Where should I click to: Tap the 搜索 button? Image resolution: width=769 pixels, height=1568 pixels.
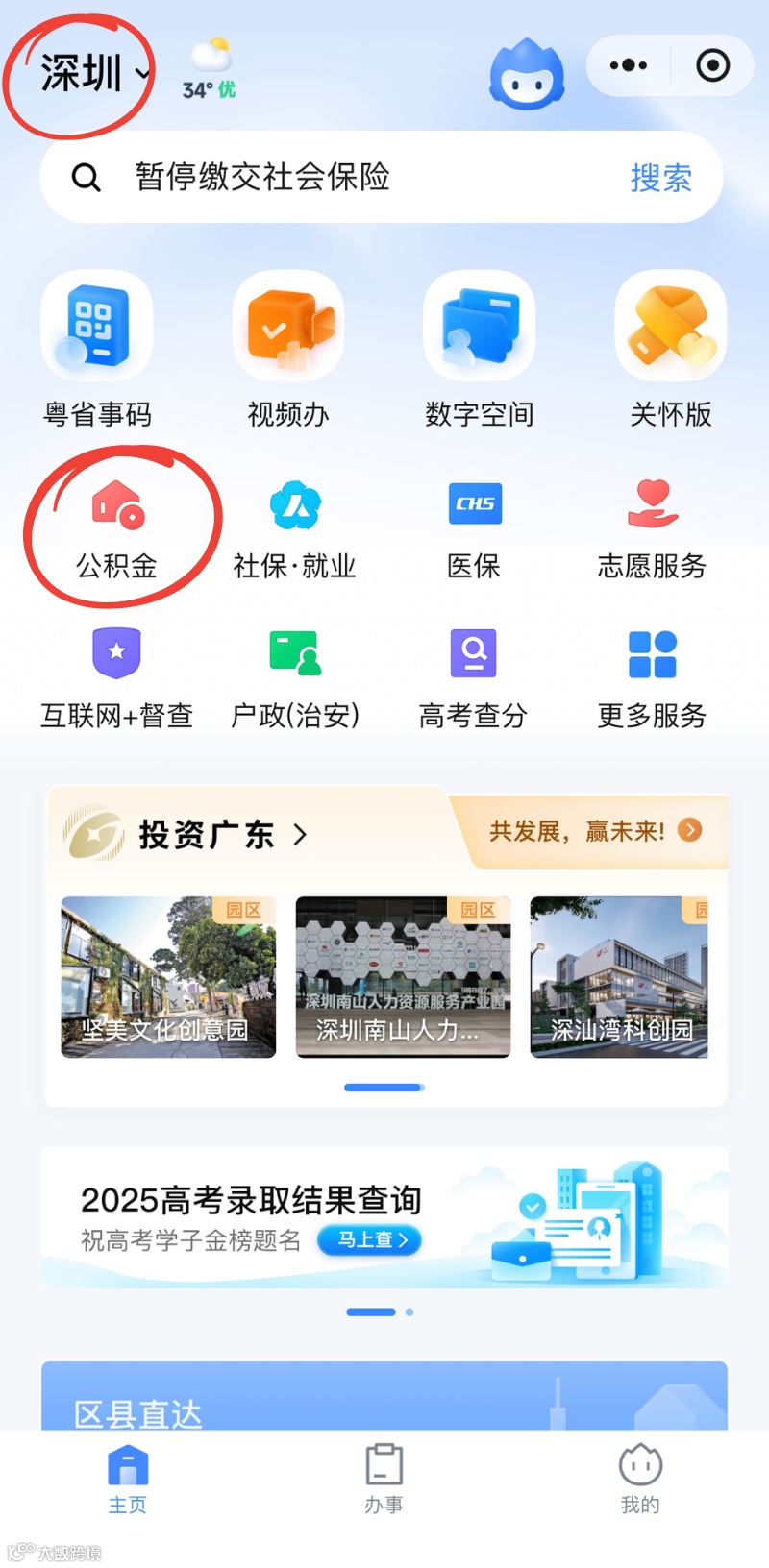(x=660, y=178)
